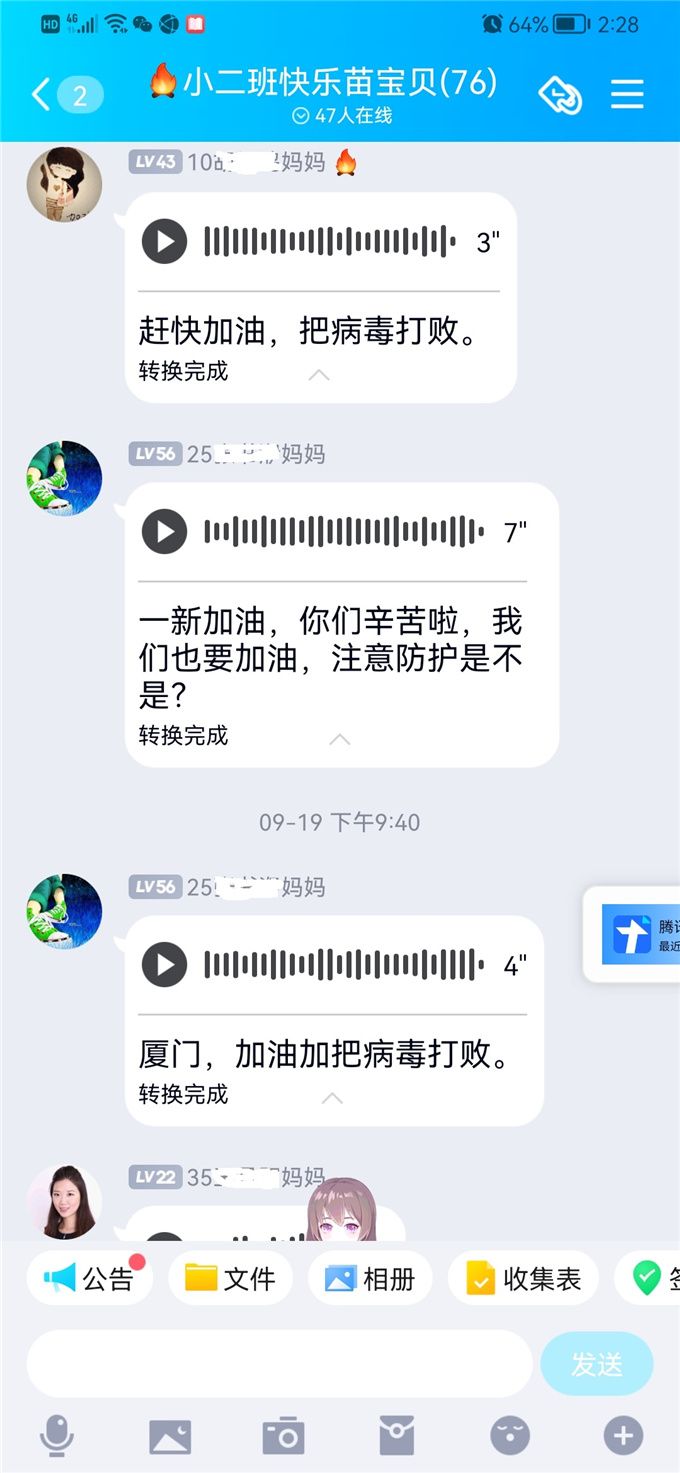Play the 3-second voice message

(165, 241)
